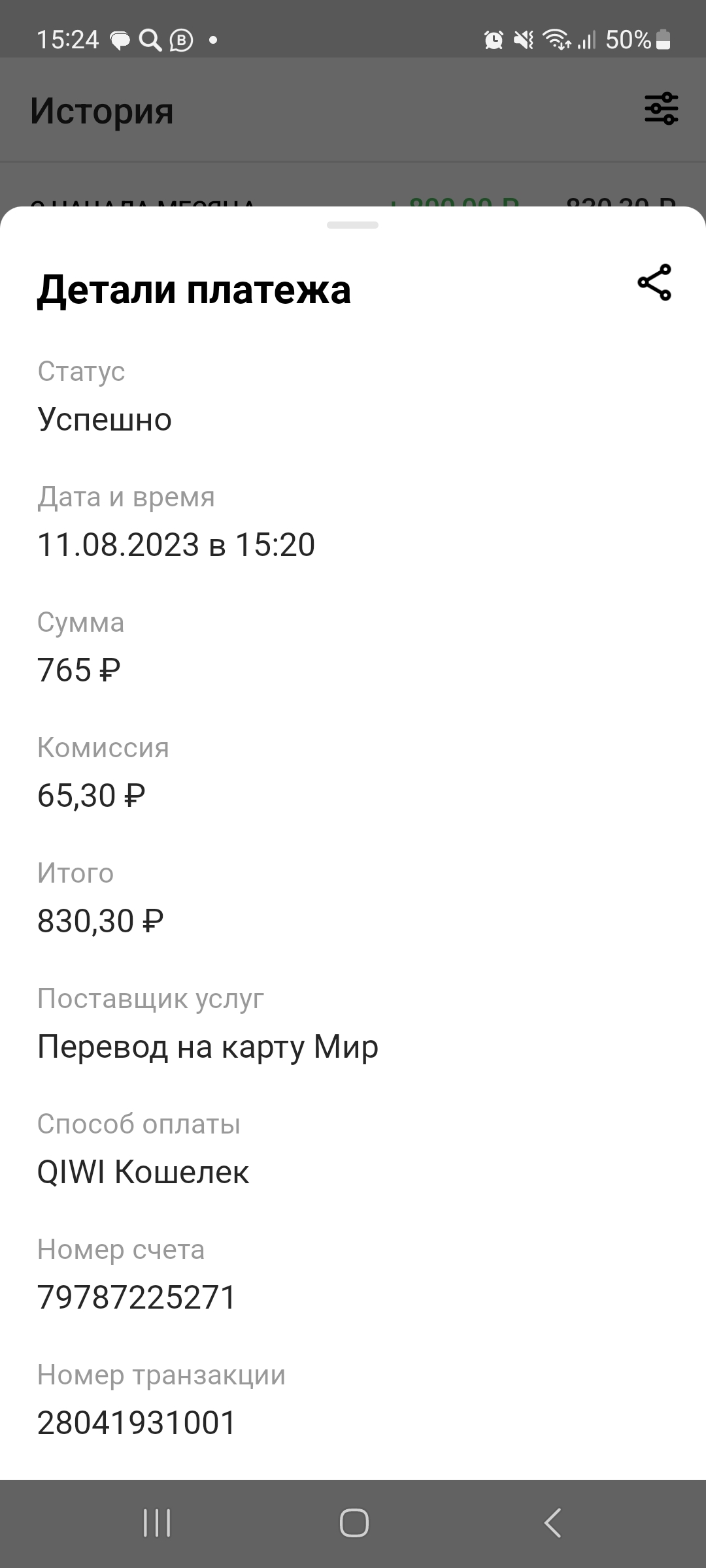This screenshot has width=706, height=1568.
Task: Tap the bottom sheet drag handle
Action: pyautogui.click(x=353, y=225)
